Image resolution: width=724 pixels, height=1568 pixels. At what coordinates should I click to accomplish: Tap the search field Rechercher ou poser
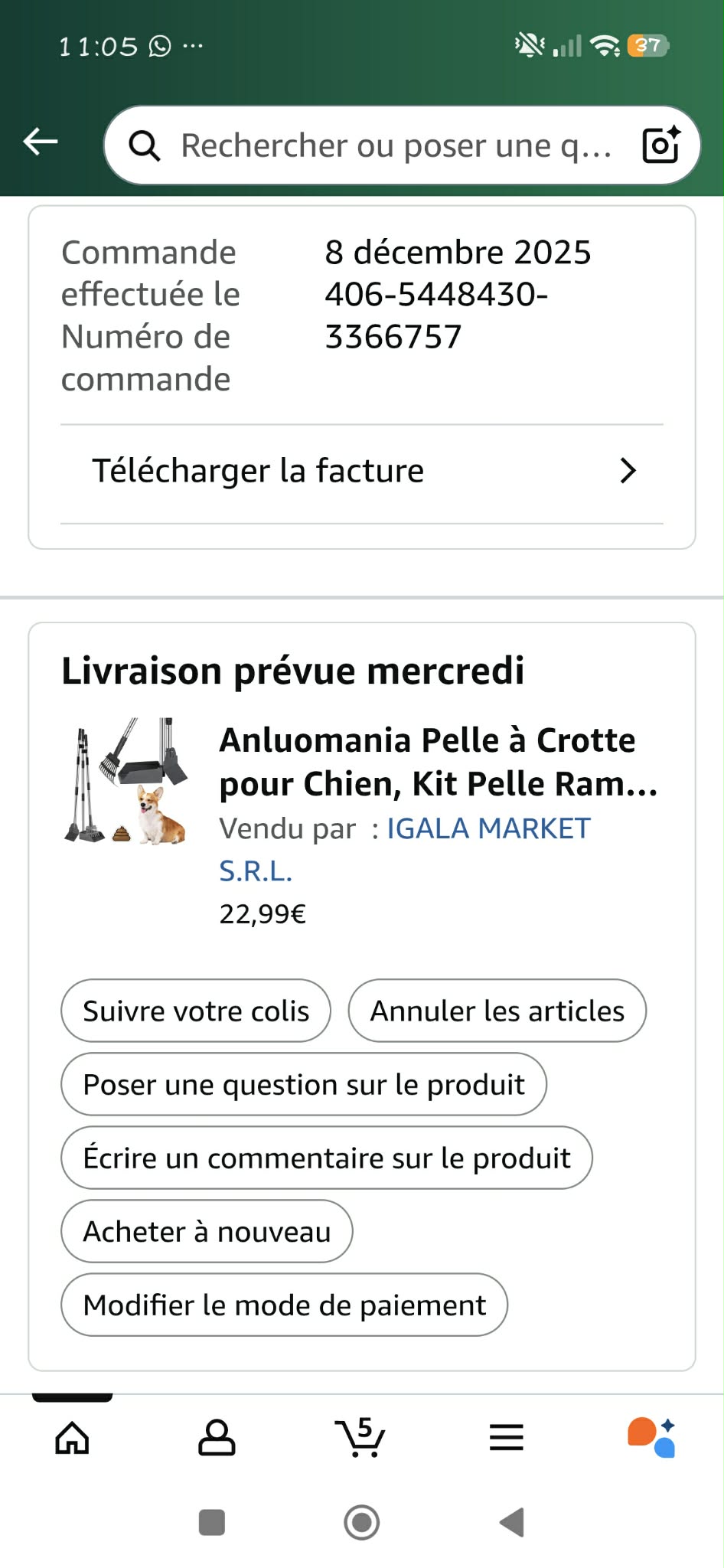383,145
